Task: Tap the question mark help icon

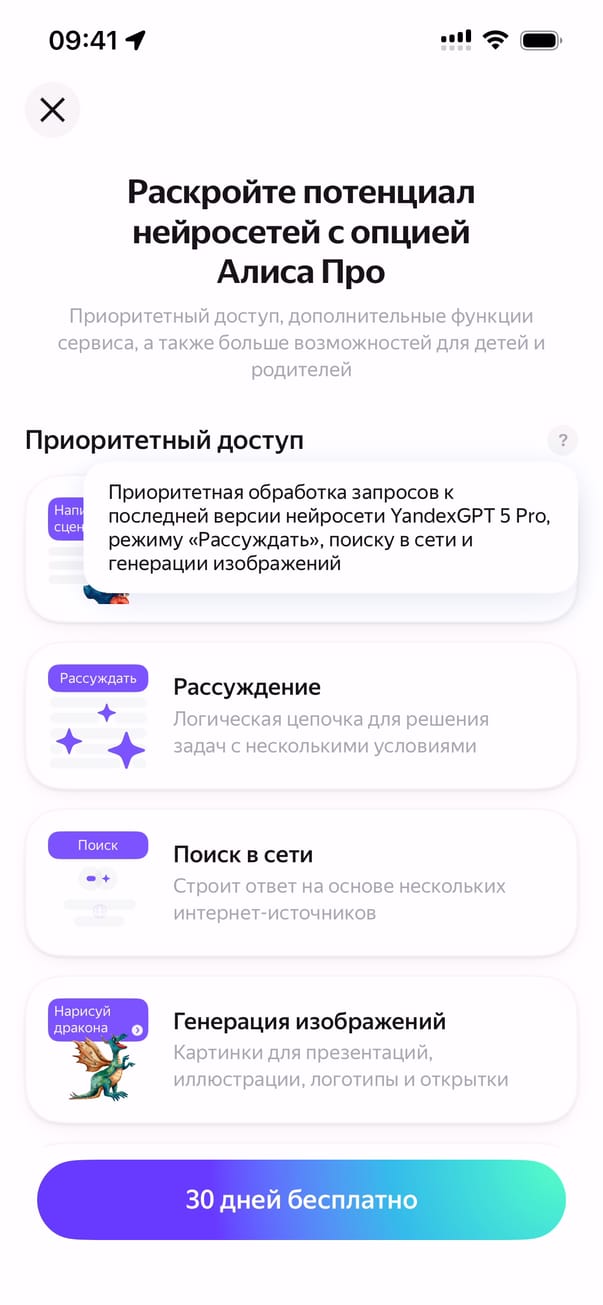Action: click(563, 440)
